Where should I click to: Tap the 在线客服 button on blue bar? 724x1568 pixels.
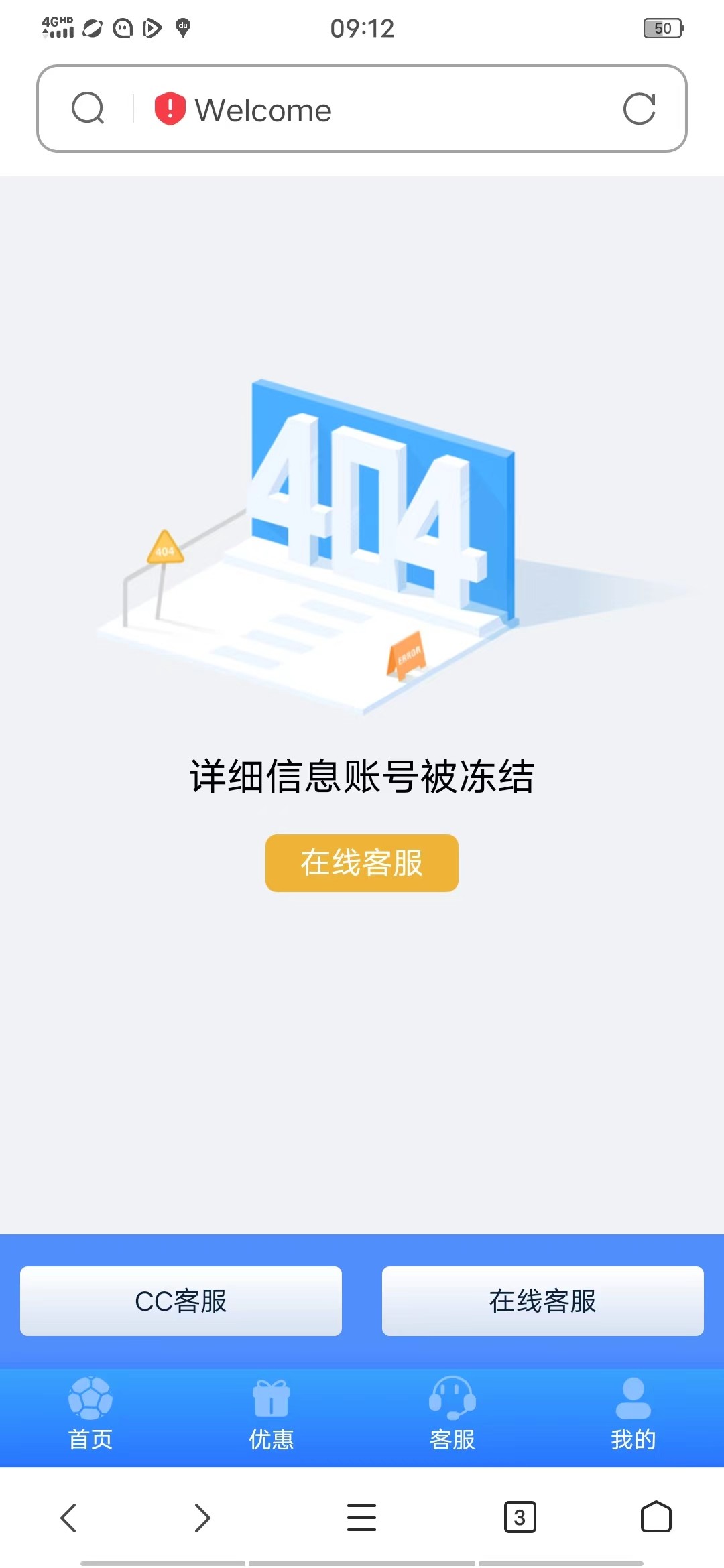(543, 1301)
